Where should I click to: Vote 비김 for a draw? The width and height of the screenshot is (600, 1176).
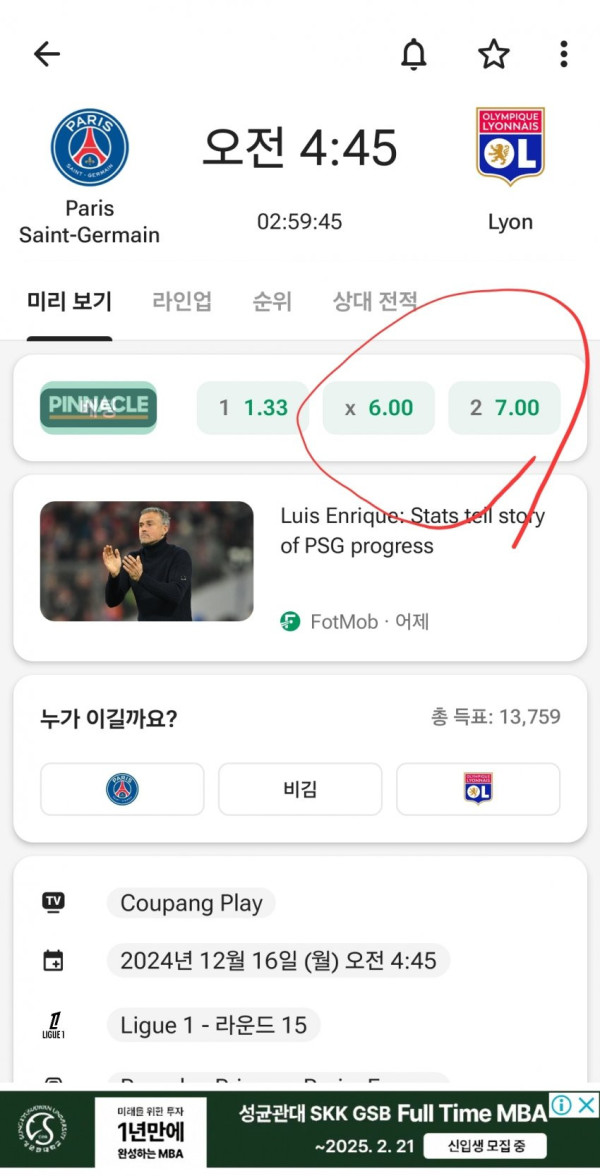point(300,789)
